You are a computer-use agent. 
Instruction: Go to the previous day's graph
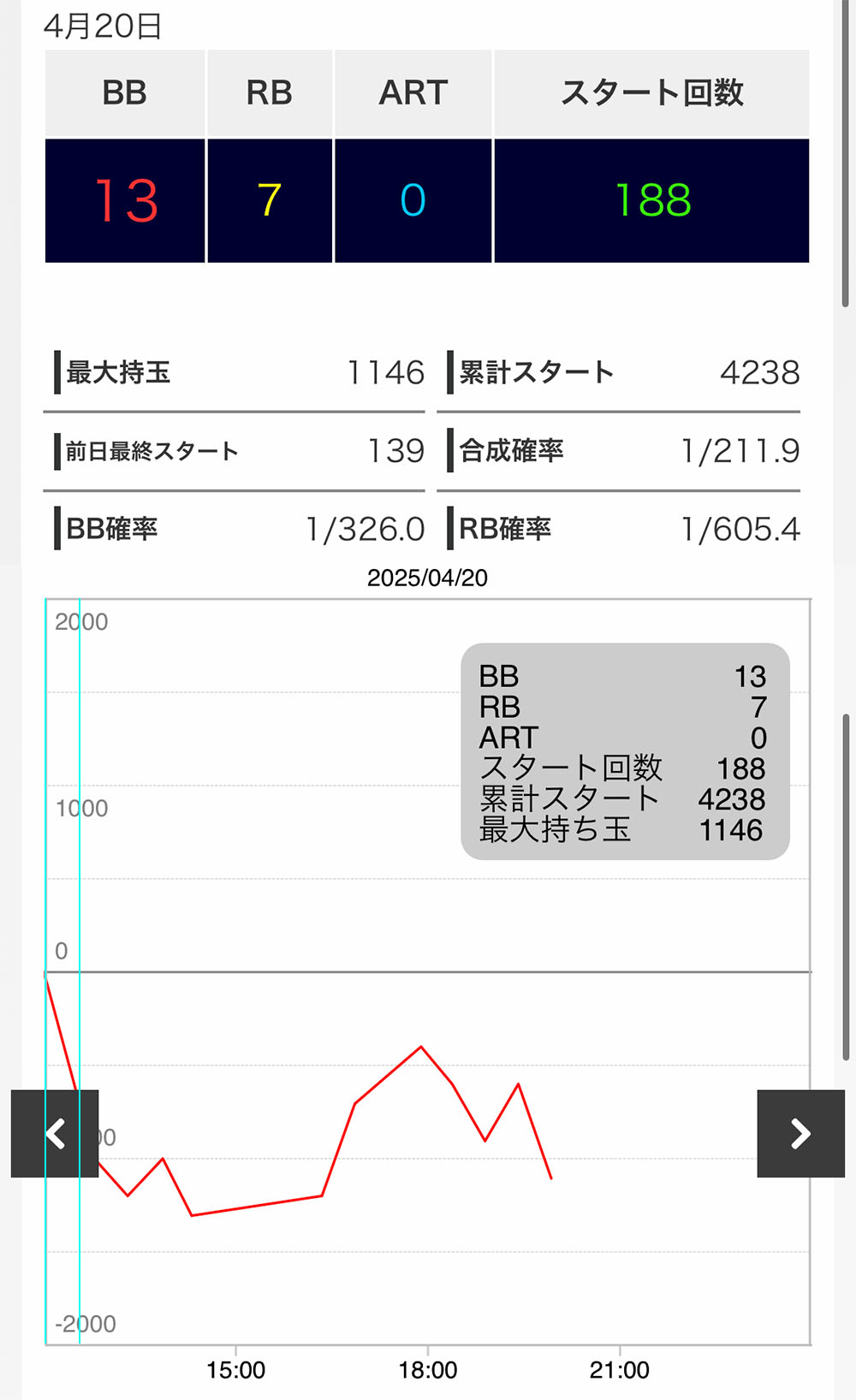tap(55, 1134)
